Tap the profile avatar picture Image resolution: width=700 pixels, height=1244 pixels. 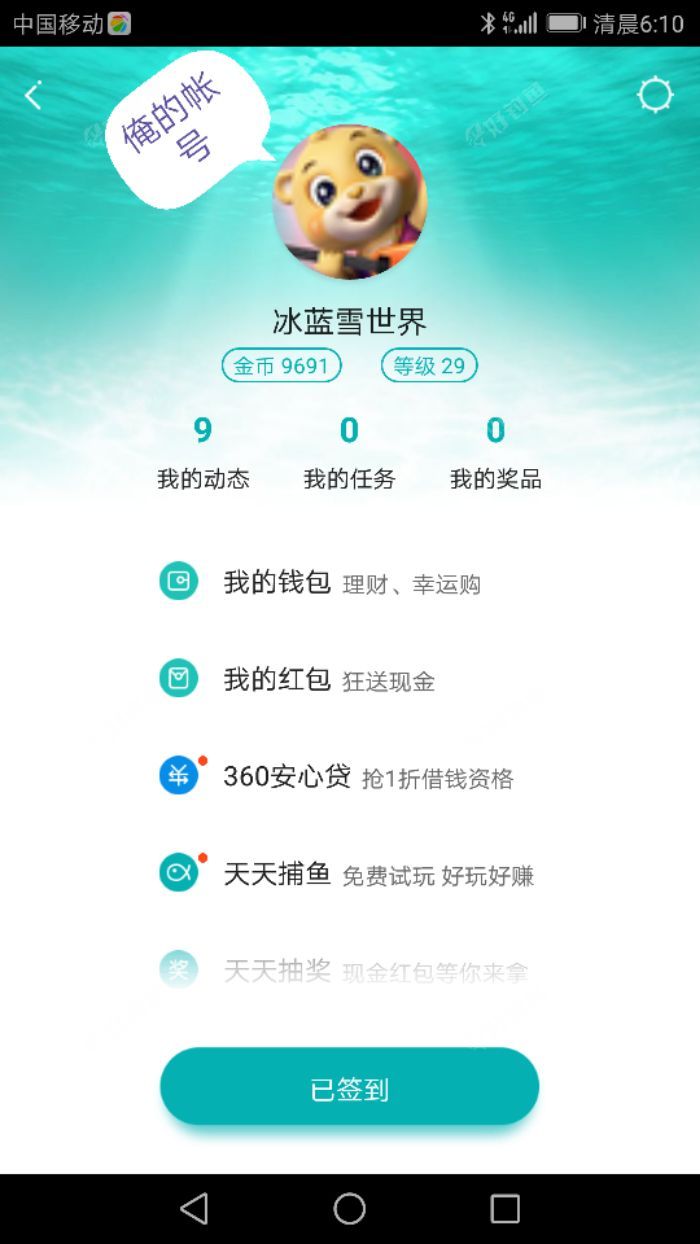[x=349, y=202]
